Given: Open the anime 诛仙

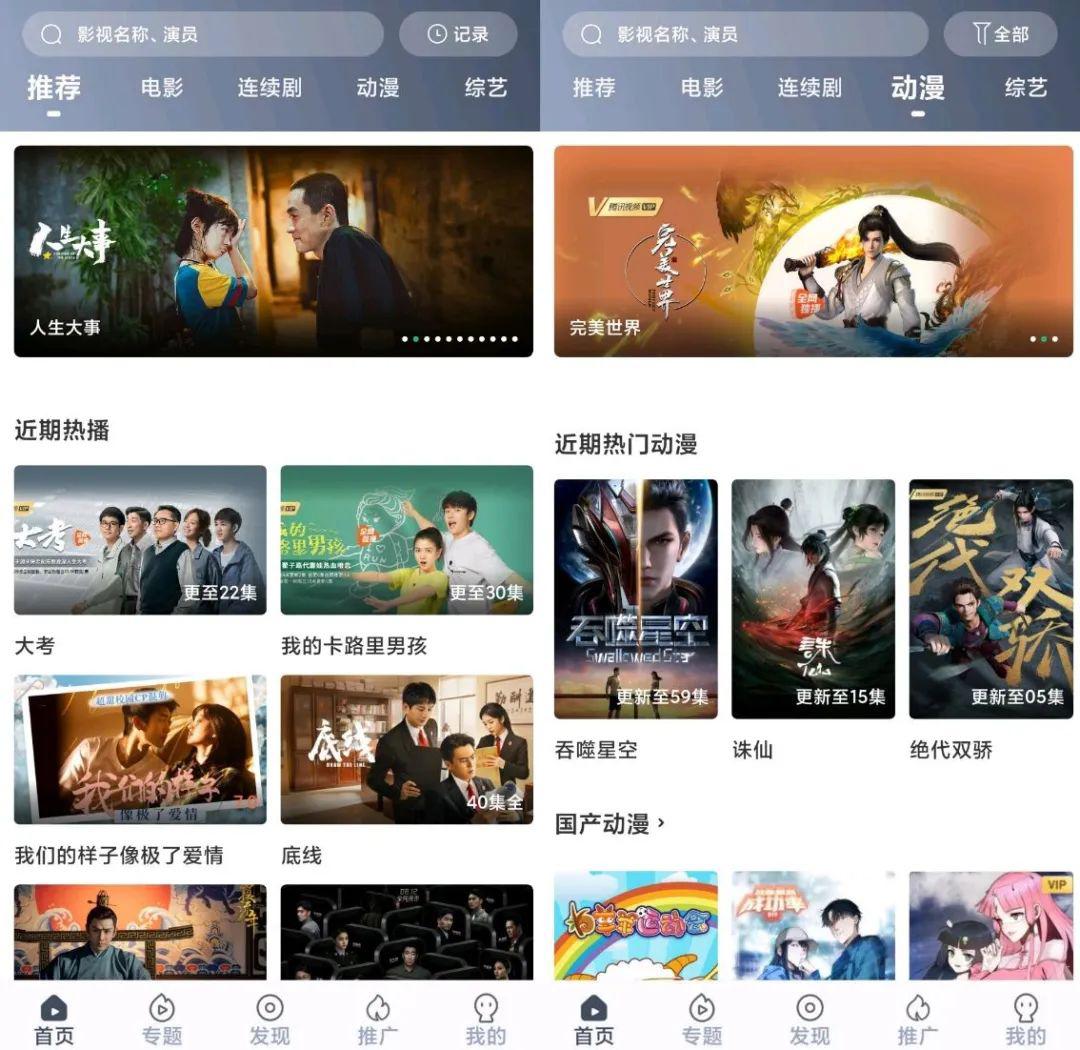Looking at the screenshot, I should pos(812,598).
